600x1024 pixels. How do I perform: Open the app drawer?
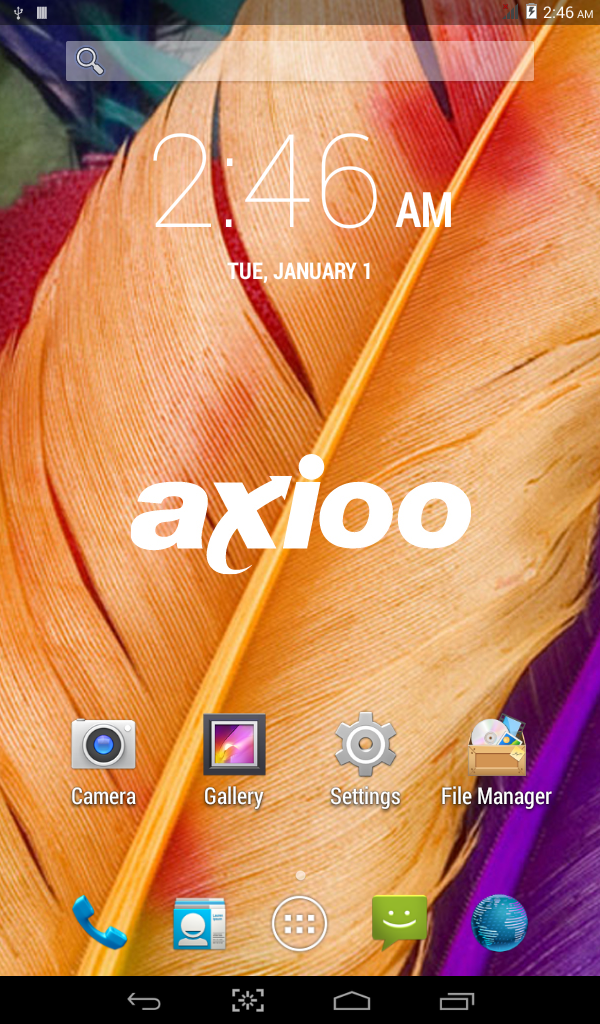tap(300, 923)
